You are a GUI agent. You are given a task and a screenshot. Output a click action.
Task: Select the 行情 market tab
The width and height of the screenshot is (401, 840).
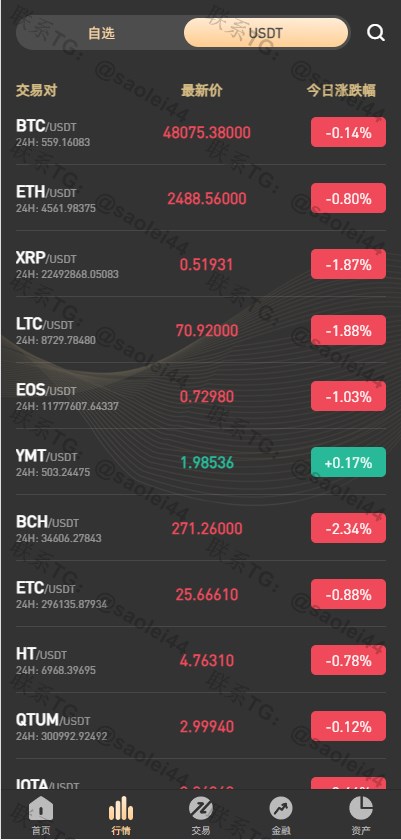[121, 815]
